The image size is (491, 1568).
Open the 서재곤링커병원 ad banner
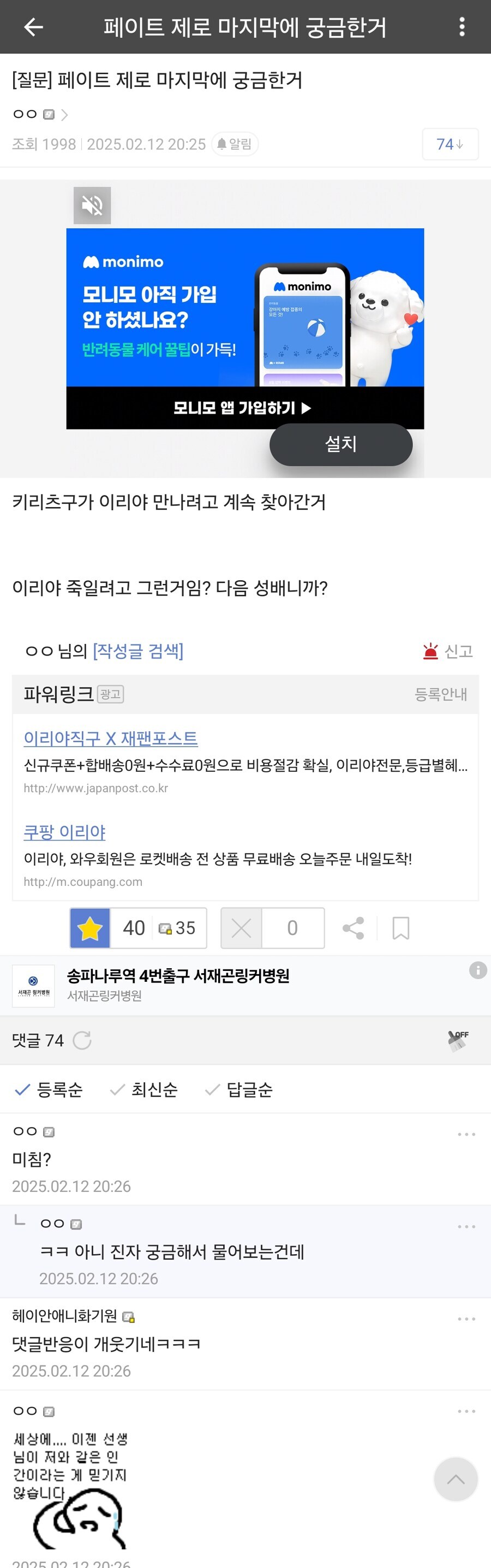(178, 984)
